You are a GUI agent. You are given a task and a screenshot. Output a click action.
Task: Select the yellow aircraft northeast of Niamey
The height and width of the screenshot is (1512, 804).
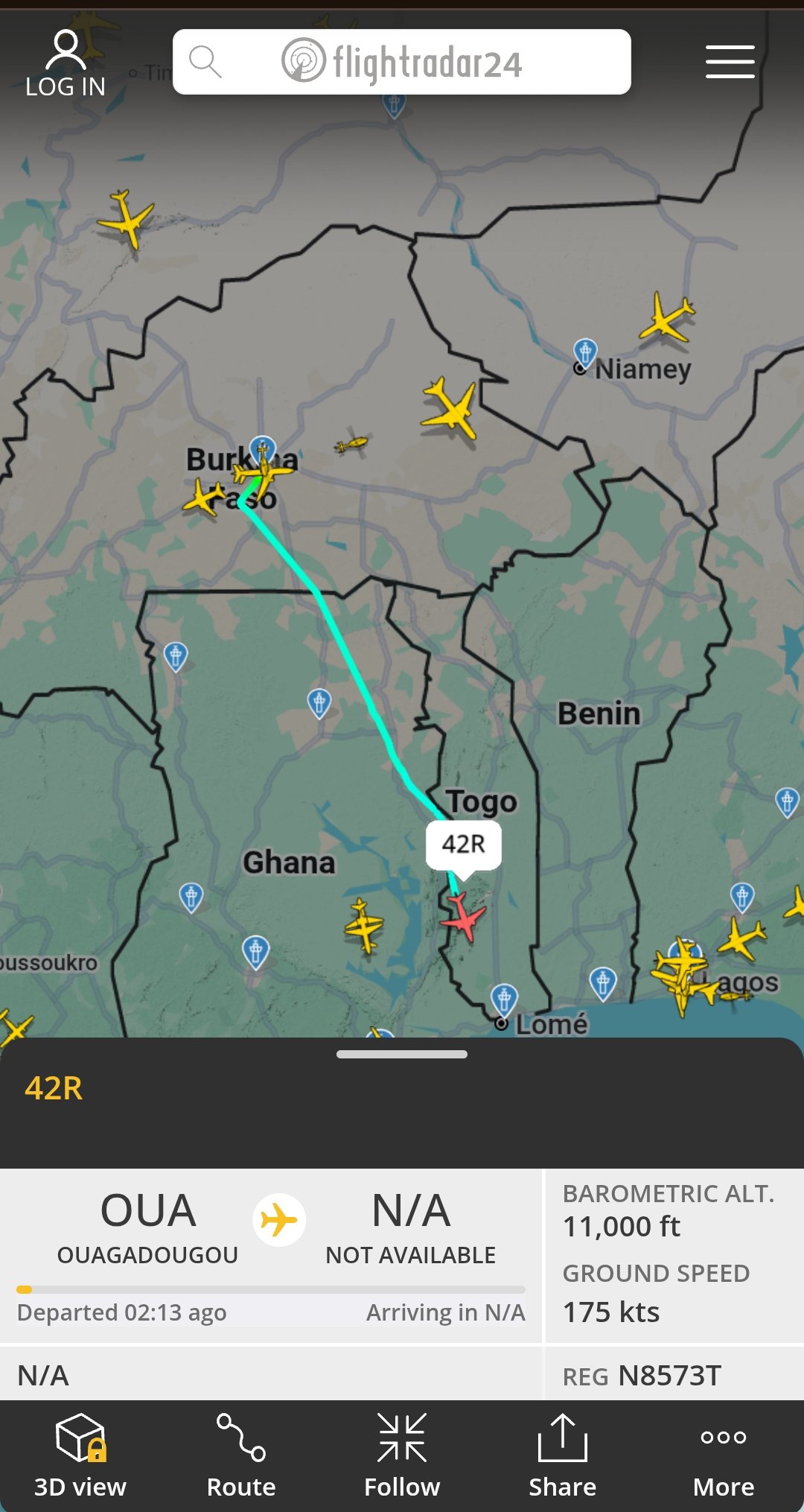pyautogui.click(x=666, y=319)
